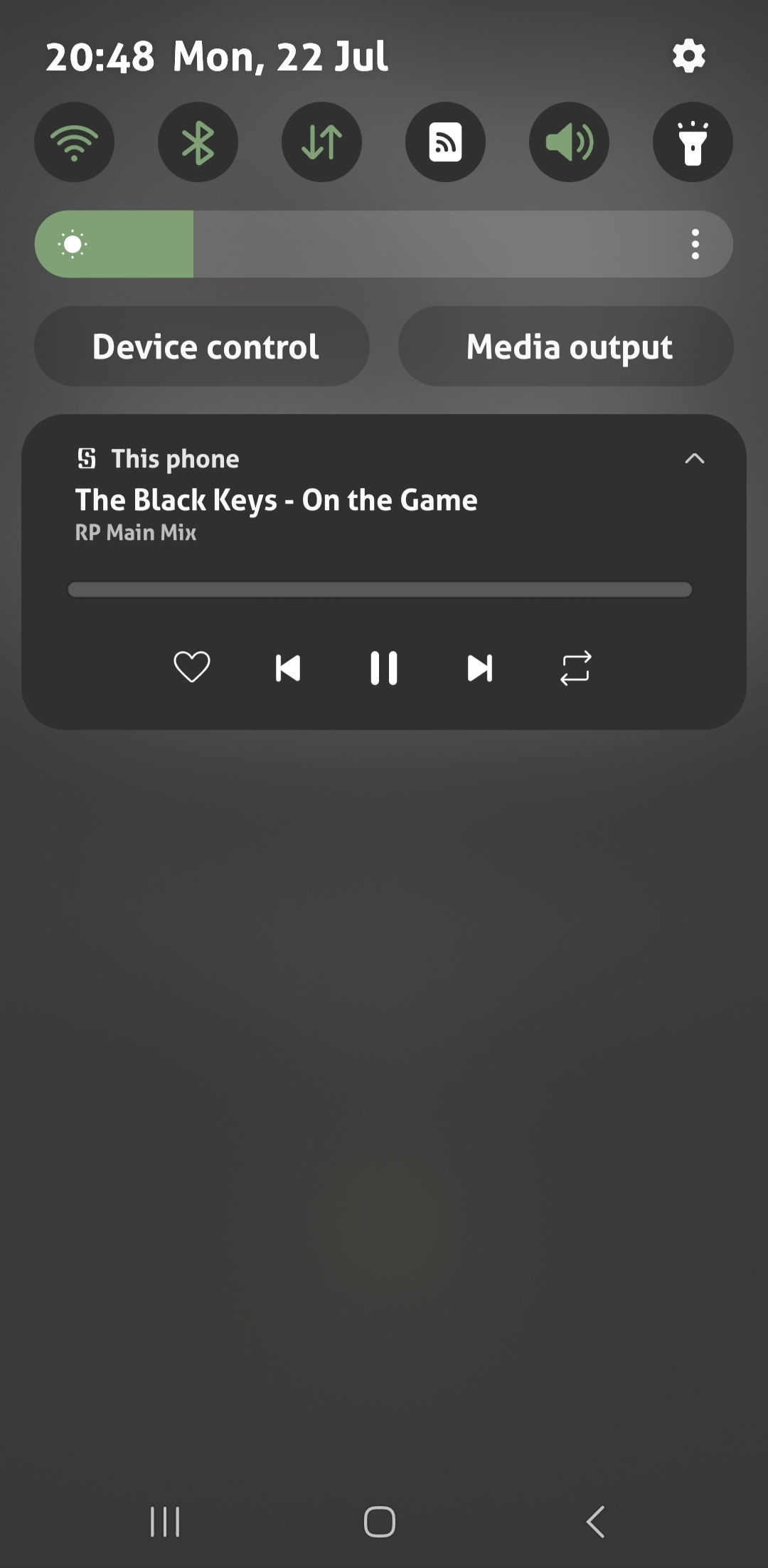The width and height of the screenshot is (768, 1568).
Task: Tap the playback progress bar
Action: pyautogui.click(x=380, y=590)
